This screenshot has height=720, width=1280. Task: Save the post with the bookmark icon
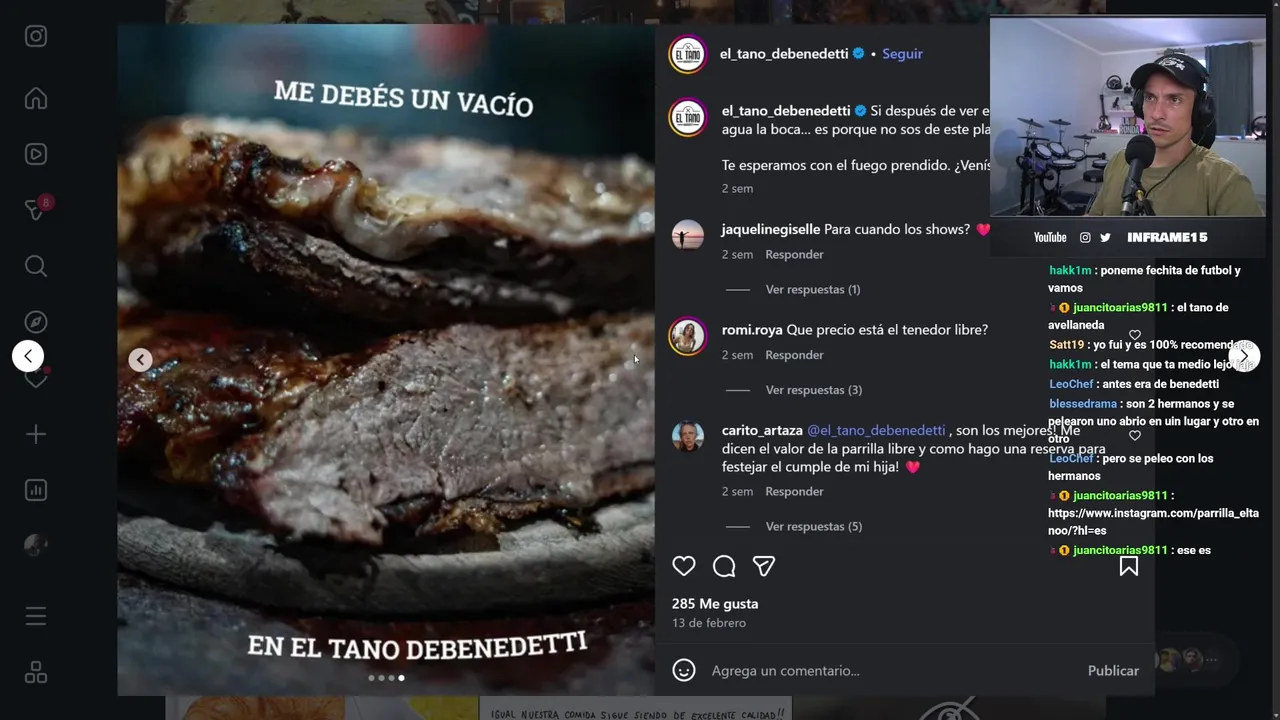point(1129,567)
